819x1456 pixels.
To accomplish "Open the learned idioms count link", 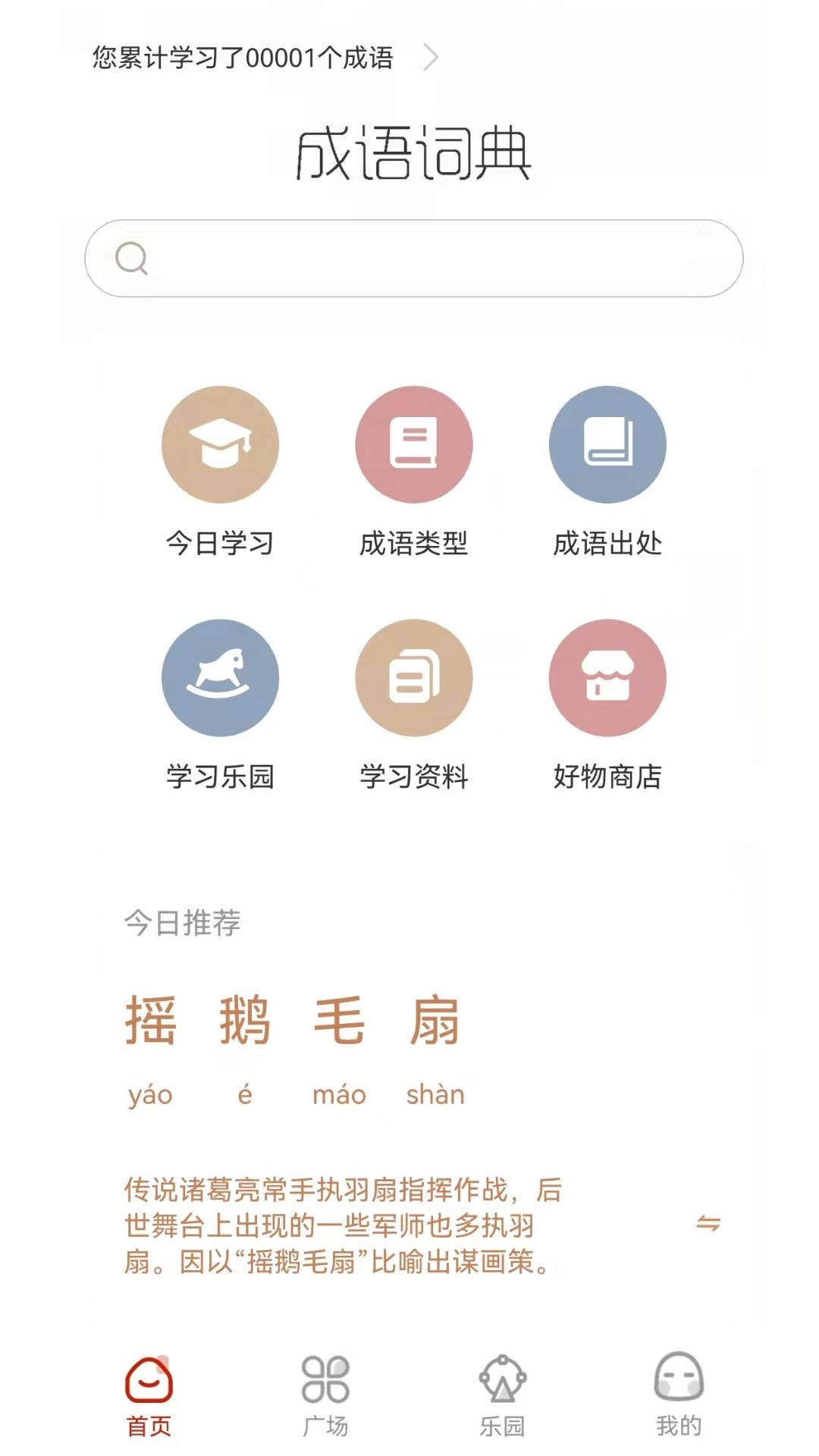I will coord(264,58).
